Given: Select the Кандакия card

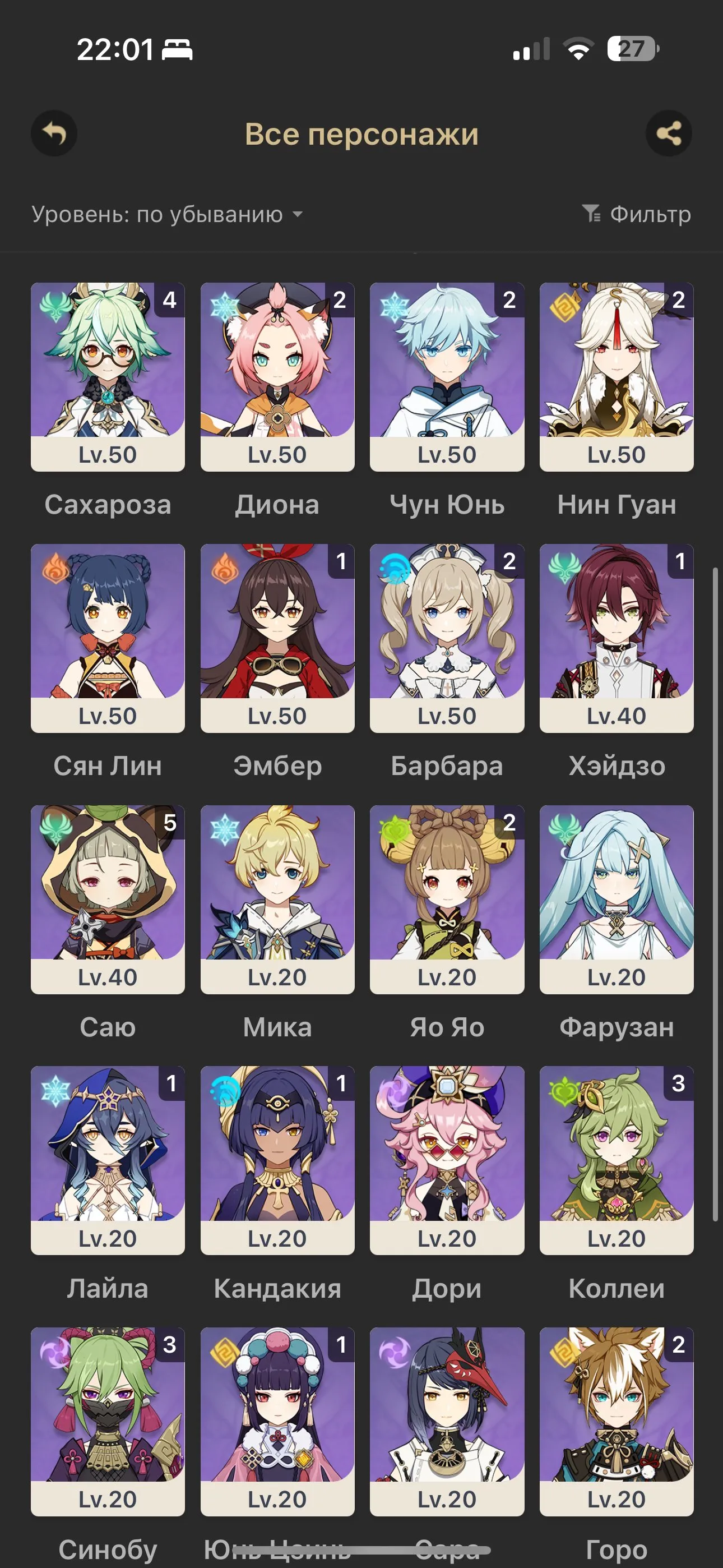Looking at the screenshot, I should click(x=277, y=1160).
